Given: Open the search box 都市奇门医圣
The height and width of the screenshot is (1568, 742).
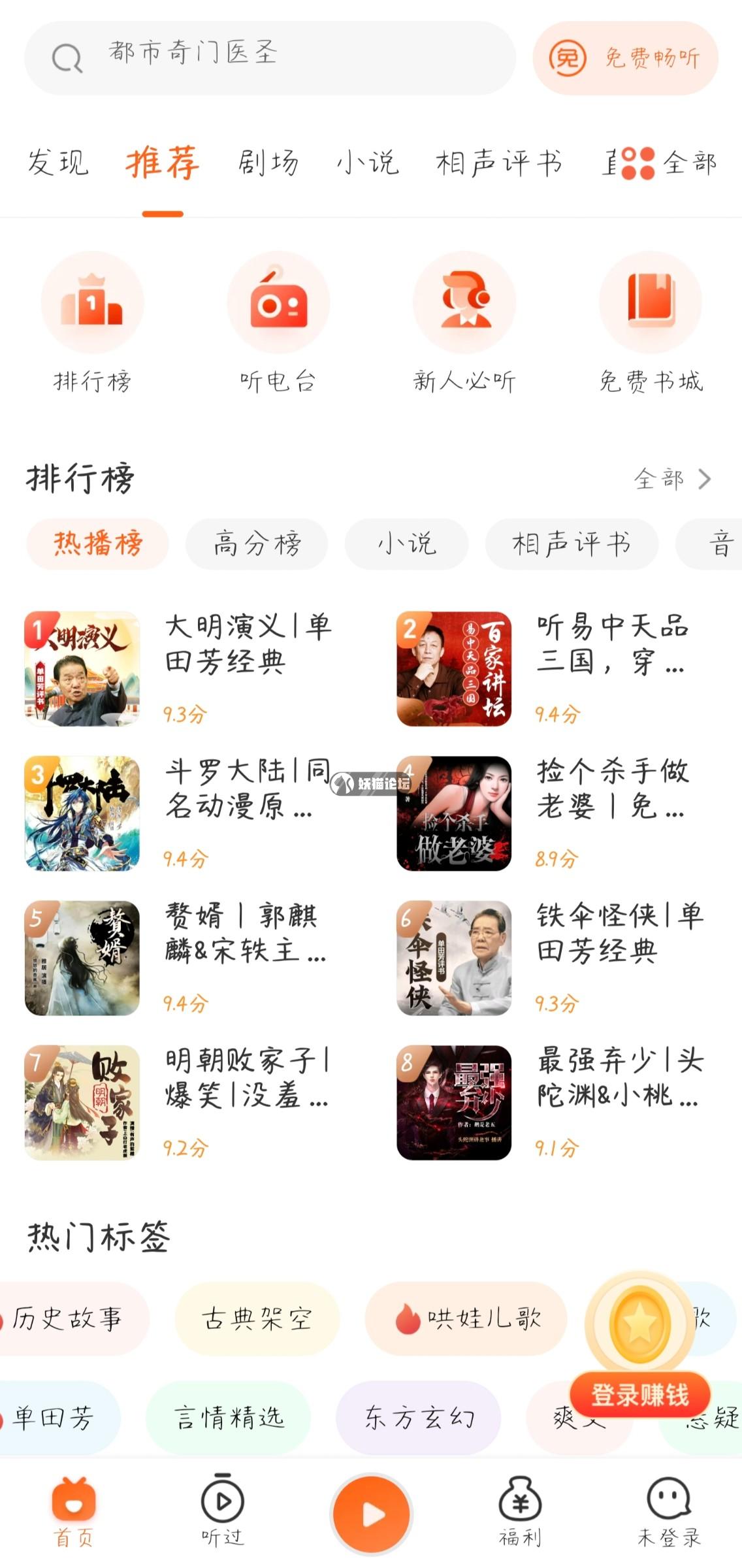Looking at the screenshot, I should [269, 57].
